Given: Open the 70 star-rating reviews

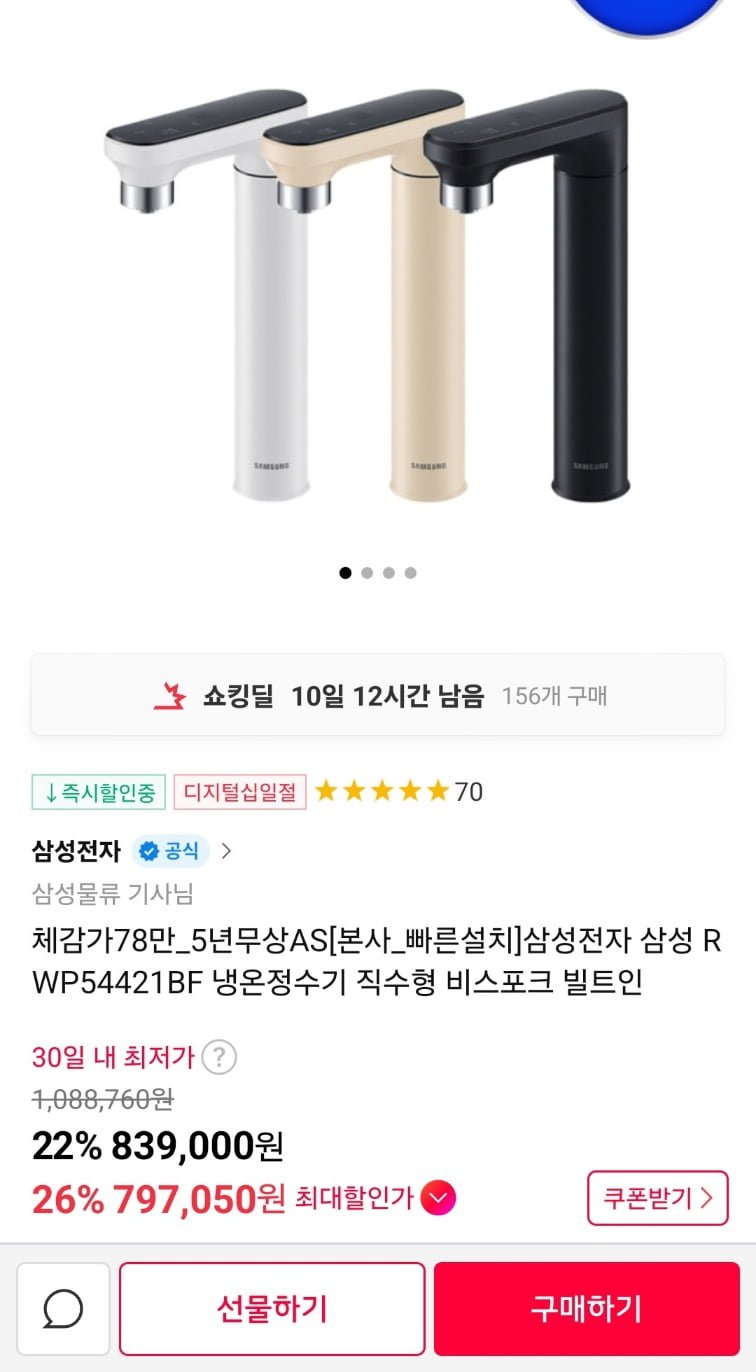Looking at the screenshot, I should pyautogui.click(x=398, y=792).
